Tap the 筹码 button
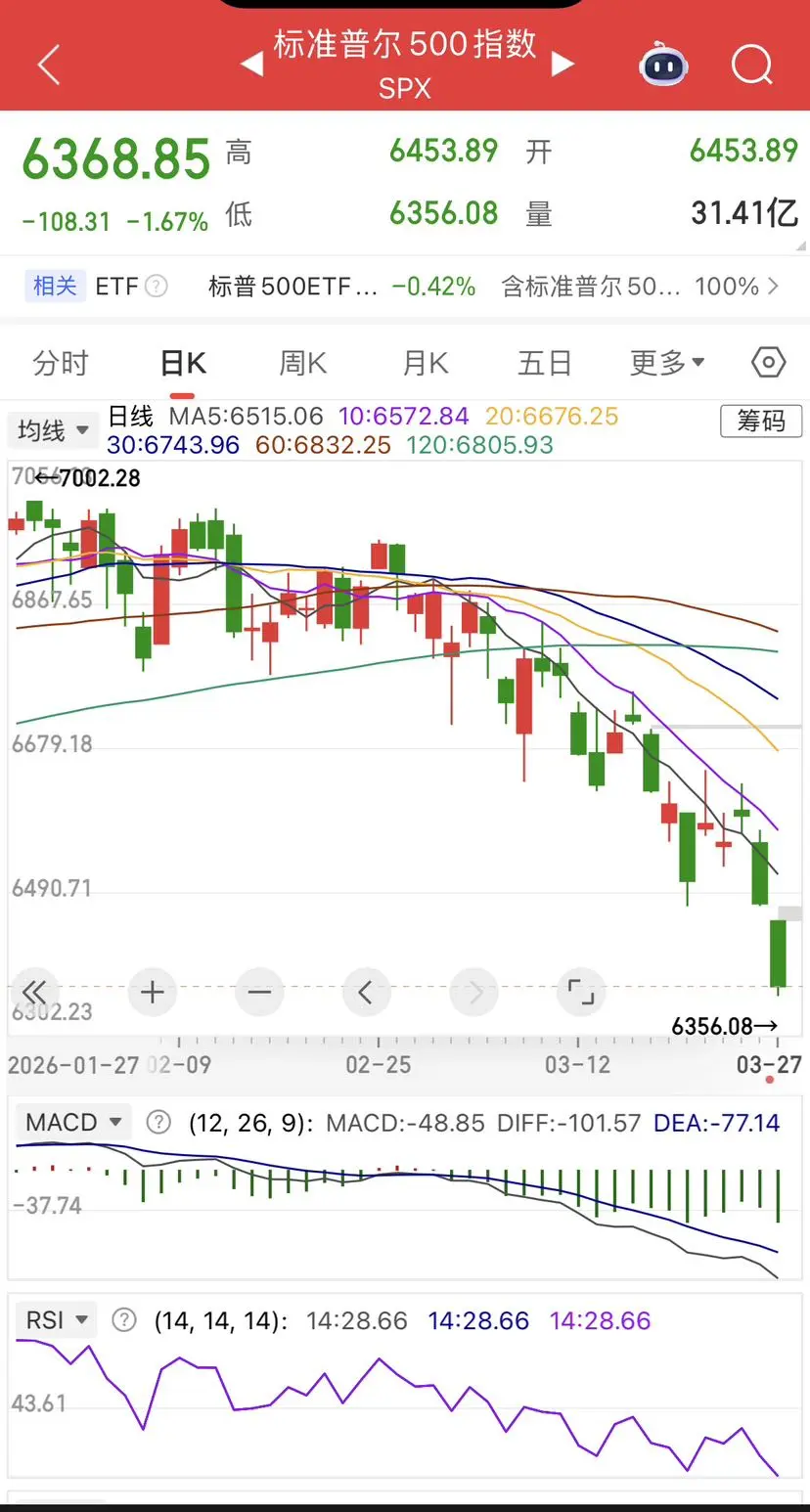 (761, 422)
